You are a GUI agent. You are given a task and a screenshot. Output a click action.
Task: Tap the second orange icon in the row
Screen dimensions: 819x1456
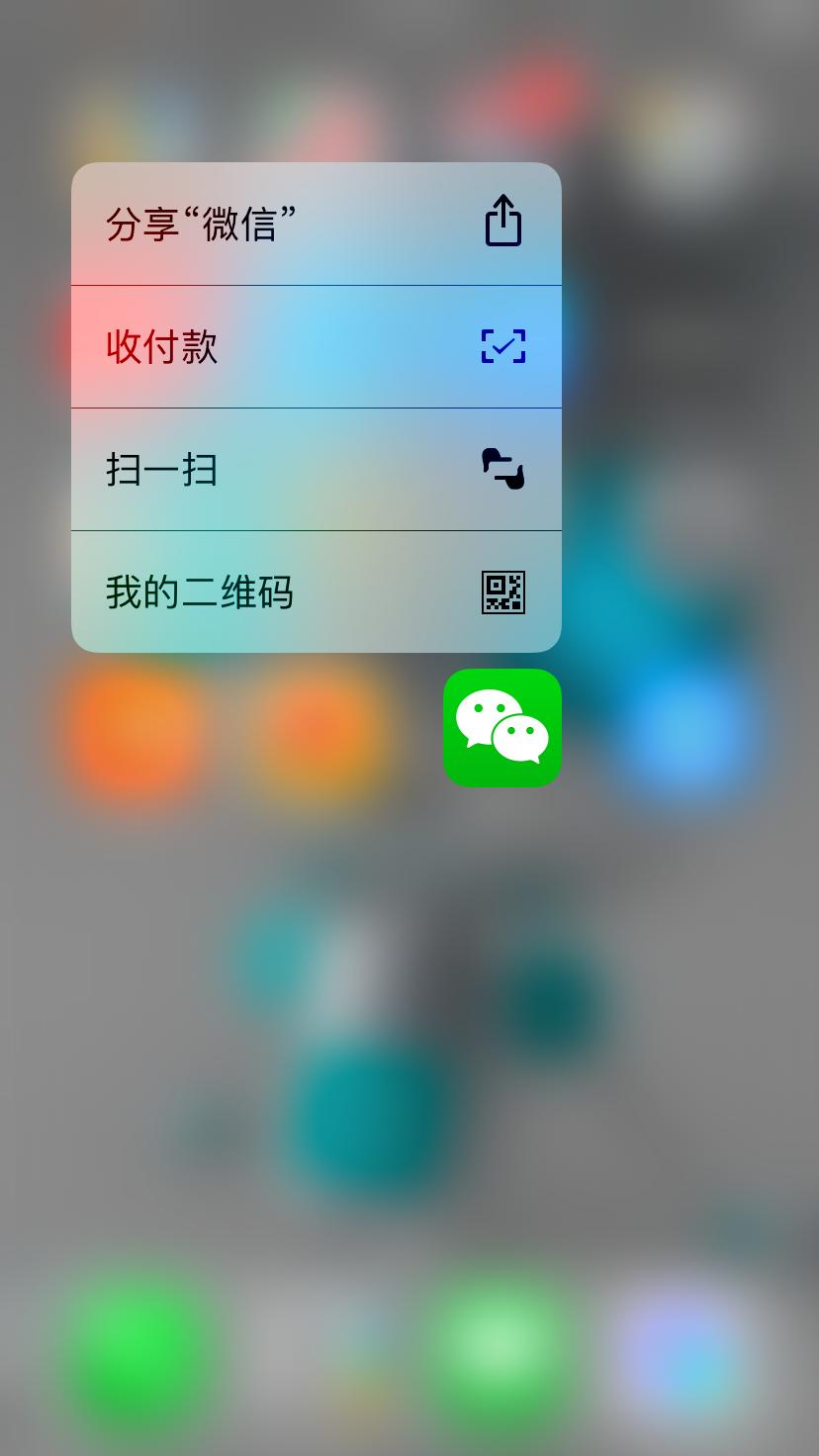point(318,729)
